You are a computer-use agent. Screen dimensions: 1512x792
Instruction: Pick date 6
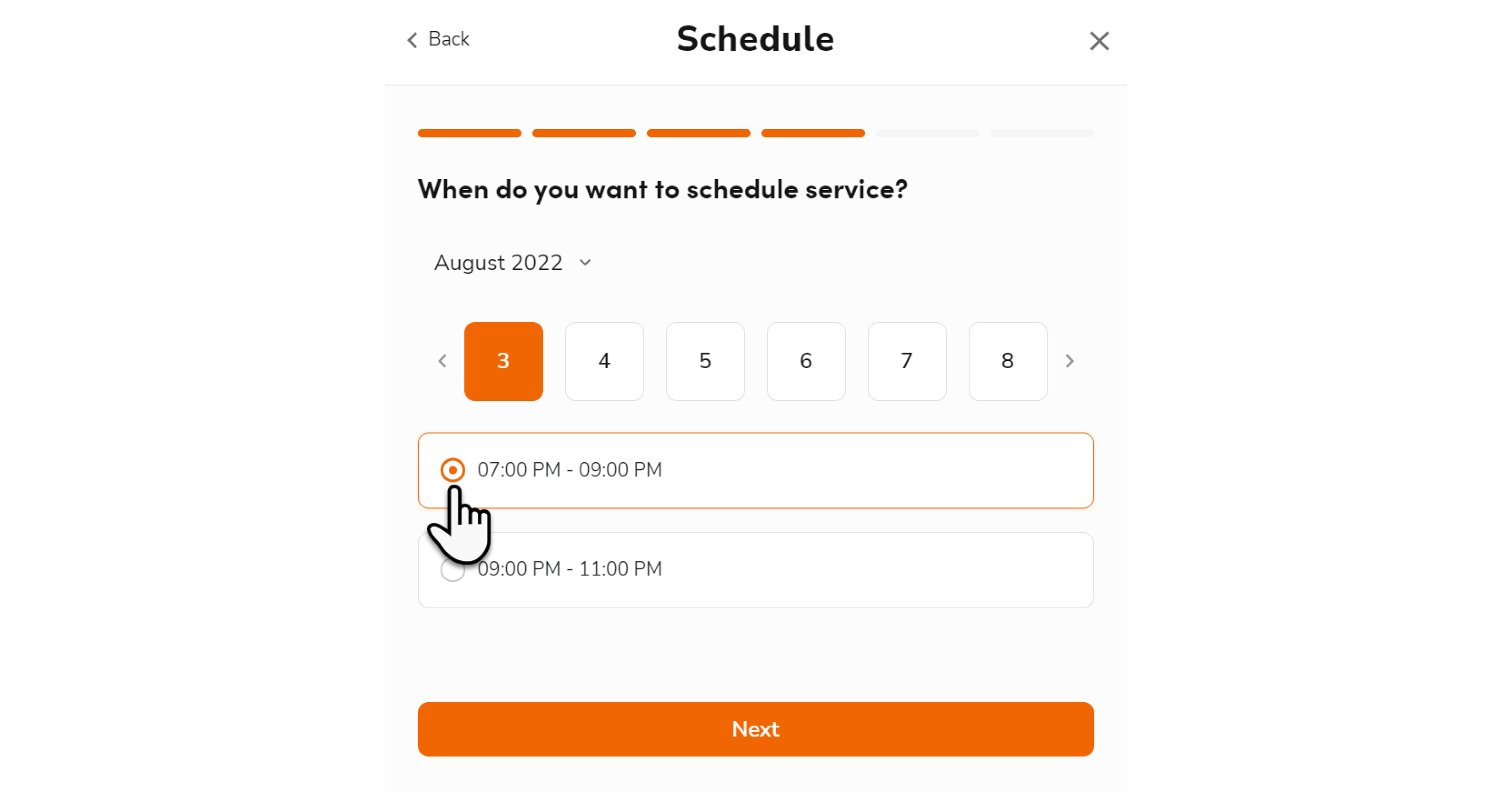(x=806, y=361)
